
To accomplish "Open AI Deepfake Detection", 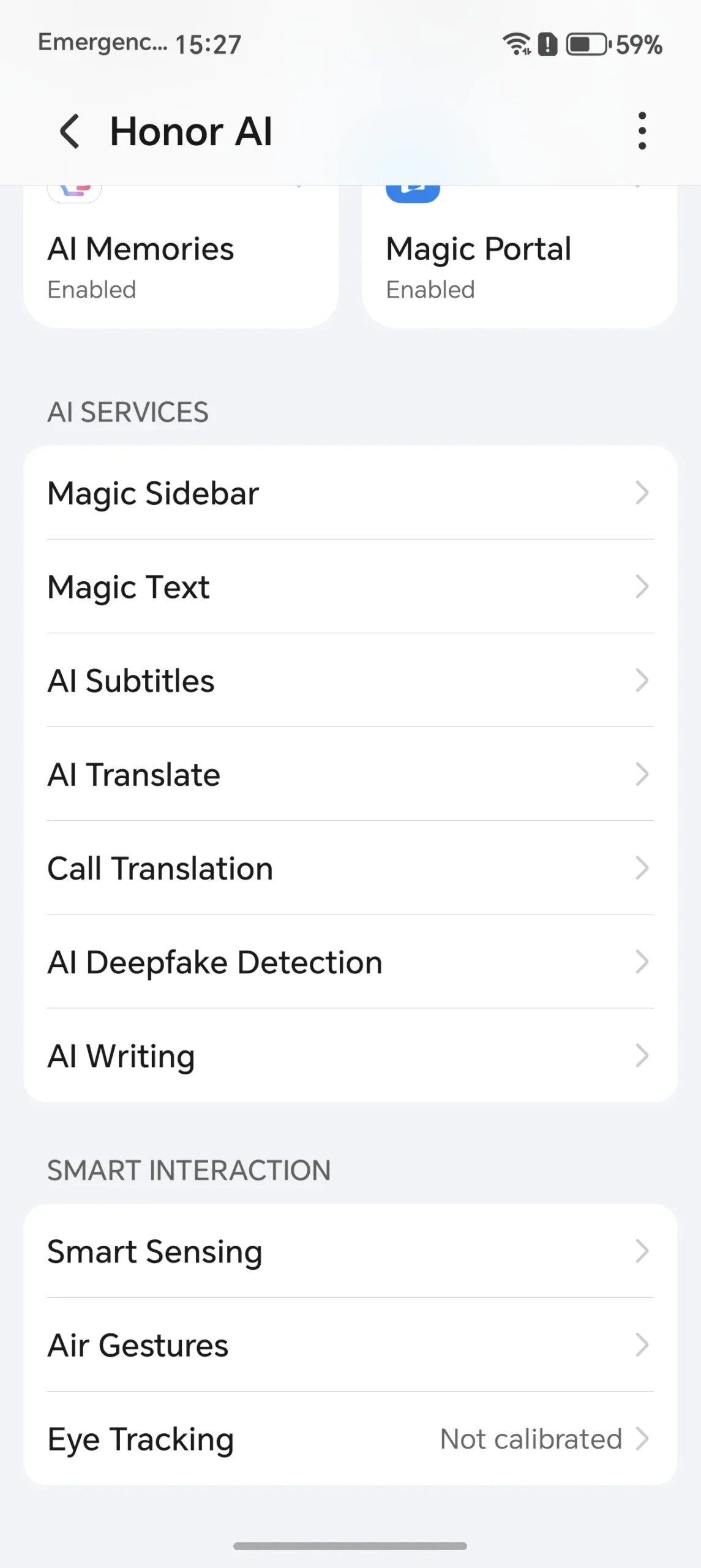I will point(350,962).
